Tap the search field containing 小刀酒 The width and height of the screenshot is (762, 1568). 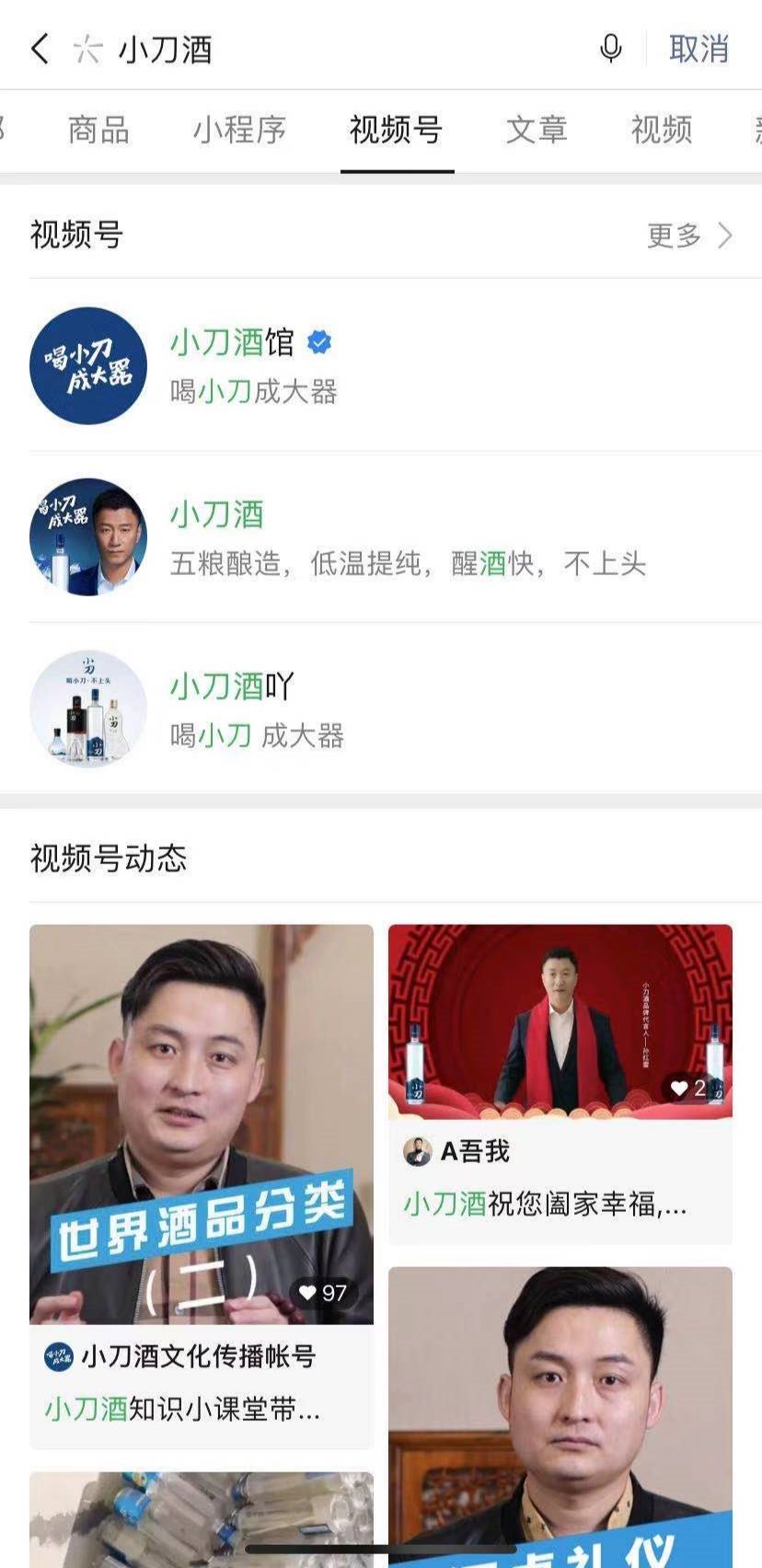click(276, 47)
